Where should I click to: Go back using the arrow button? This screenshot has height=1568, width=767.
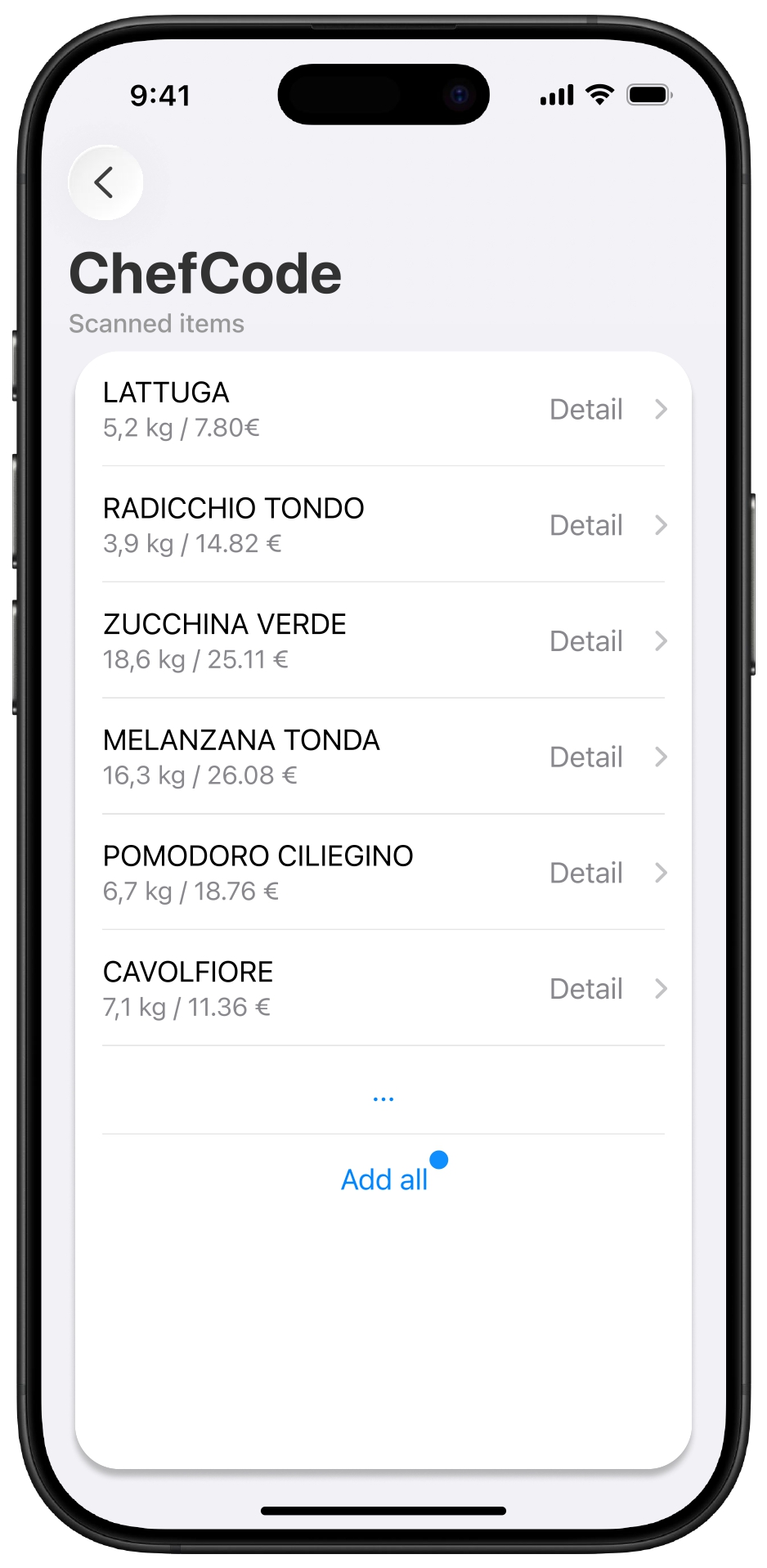tap(105, 182)
